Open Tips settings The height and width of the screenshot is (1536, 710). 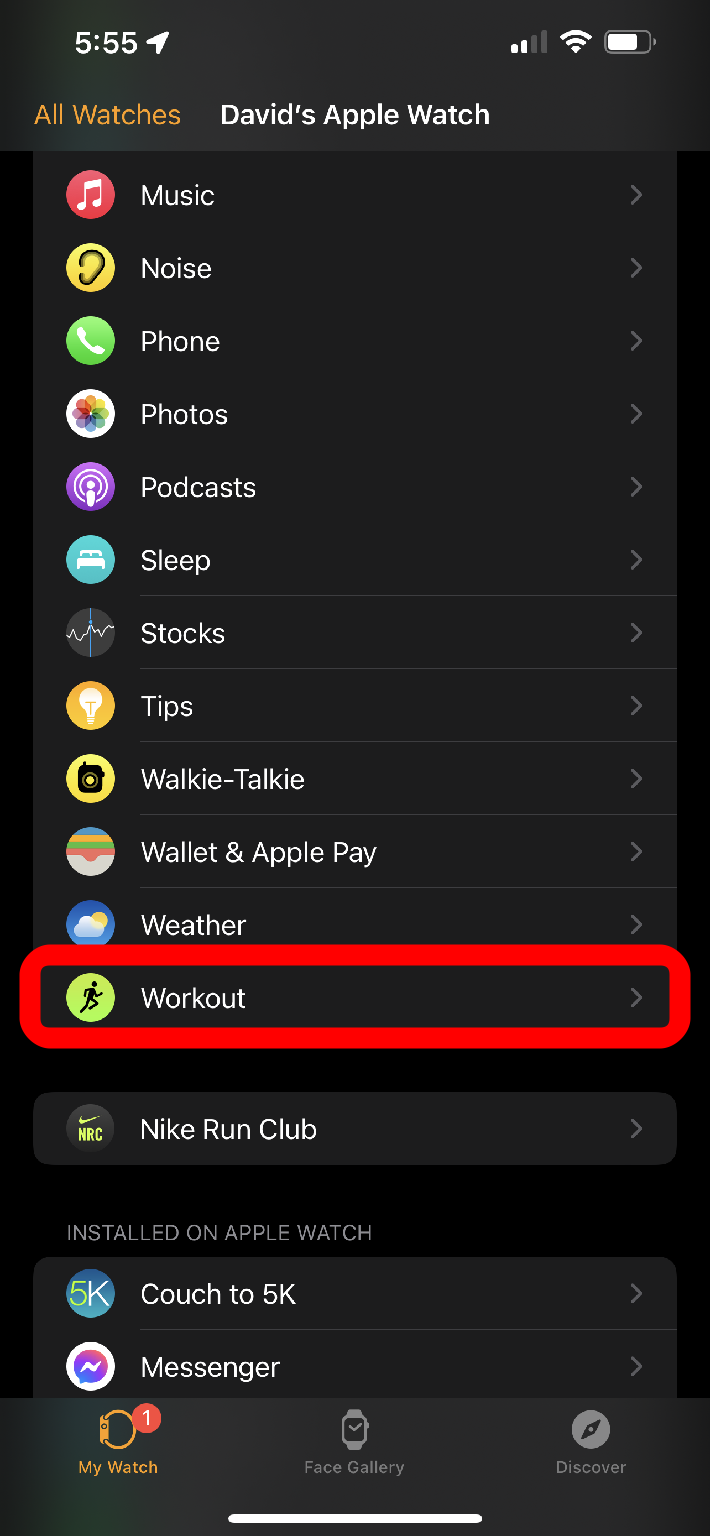coord(355,706)
